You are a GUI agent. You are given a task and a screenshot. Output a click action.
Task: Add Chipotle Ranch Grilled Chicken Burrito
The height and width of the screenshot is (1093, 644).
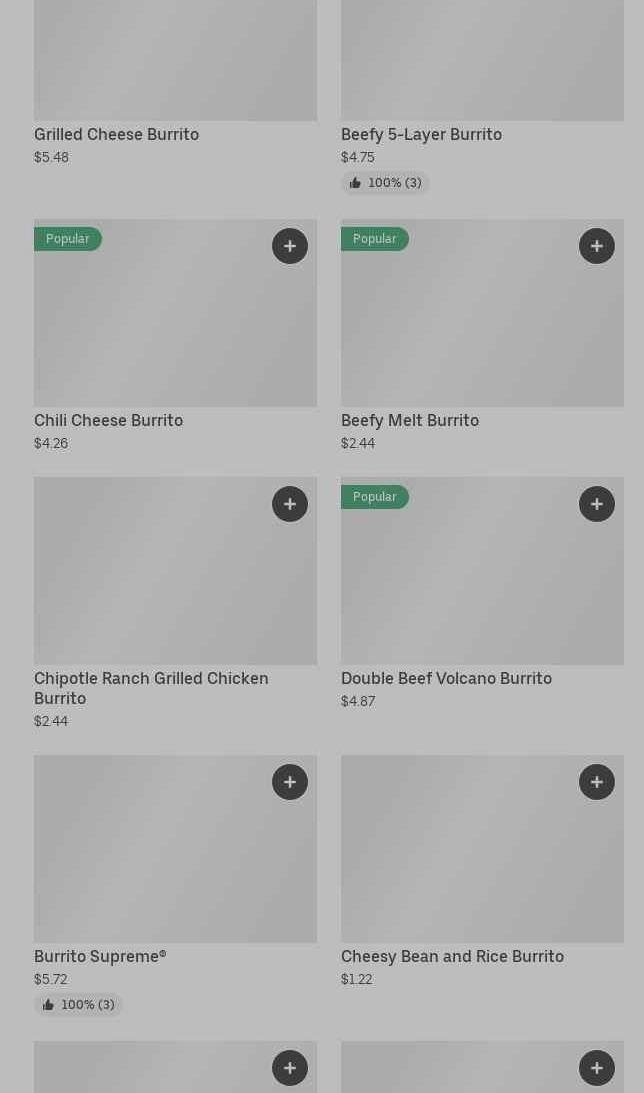tap(290, 504)
